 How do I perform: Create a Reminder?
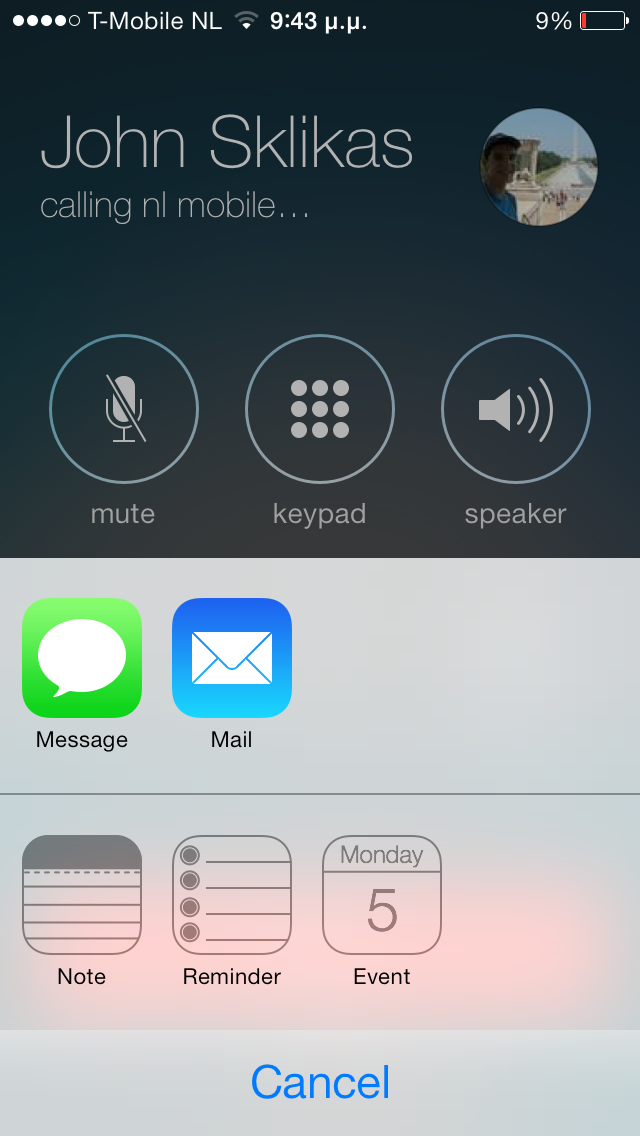click(x=232, y=895)
